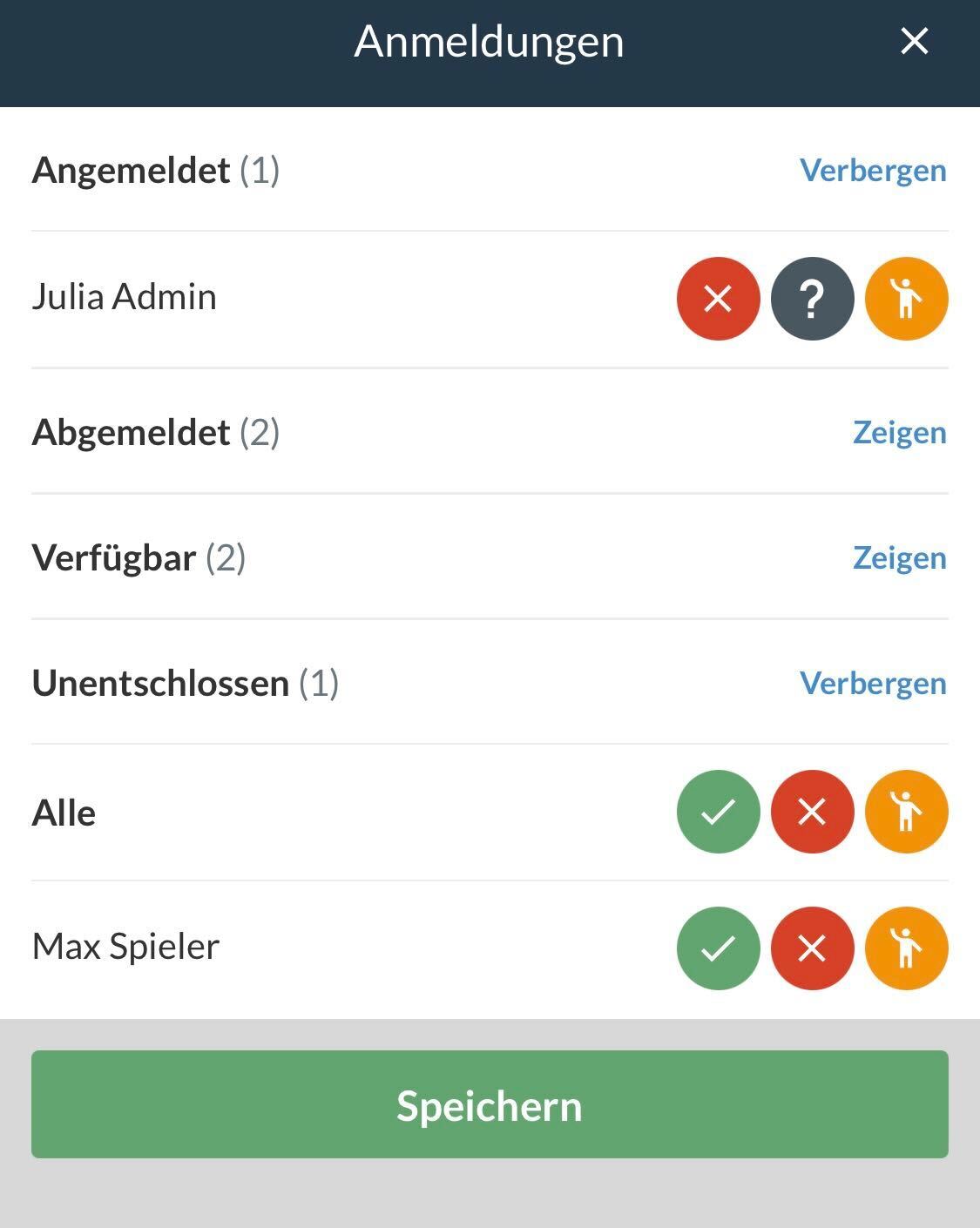Screen dimensions: 980x1228
Task: Hide the Angemeldet section via Verbergen
Action: [x=873, y=171]
